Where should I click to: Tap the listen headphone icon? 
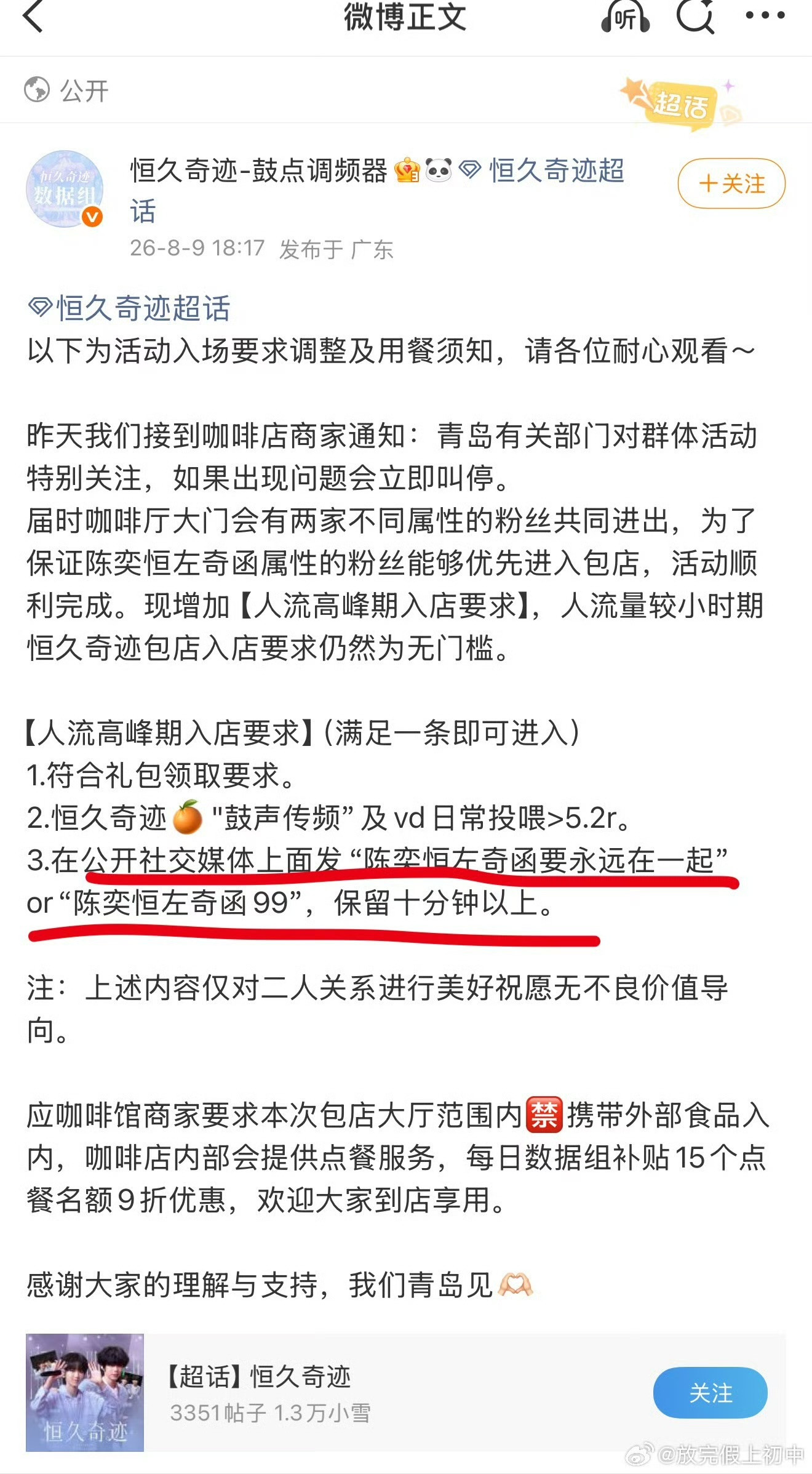625,17
